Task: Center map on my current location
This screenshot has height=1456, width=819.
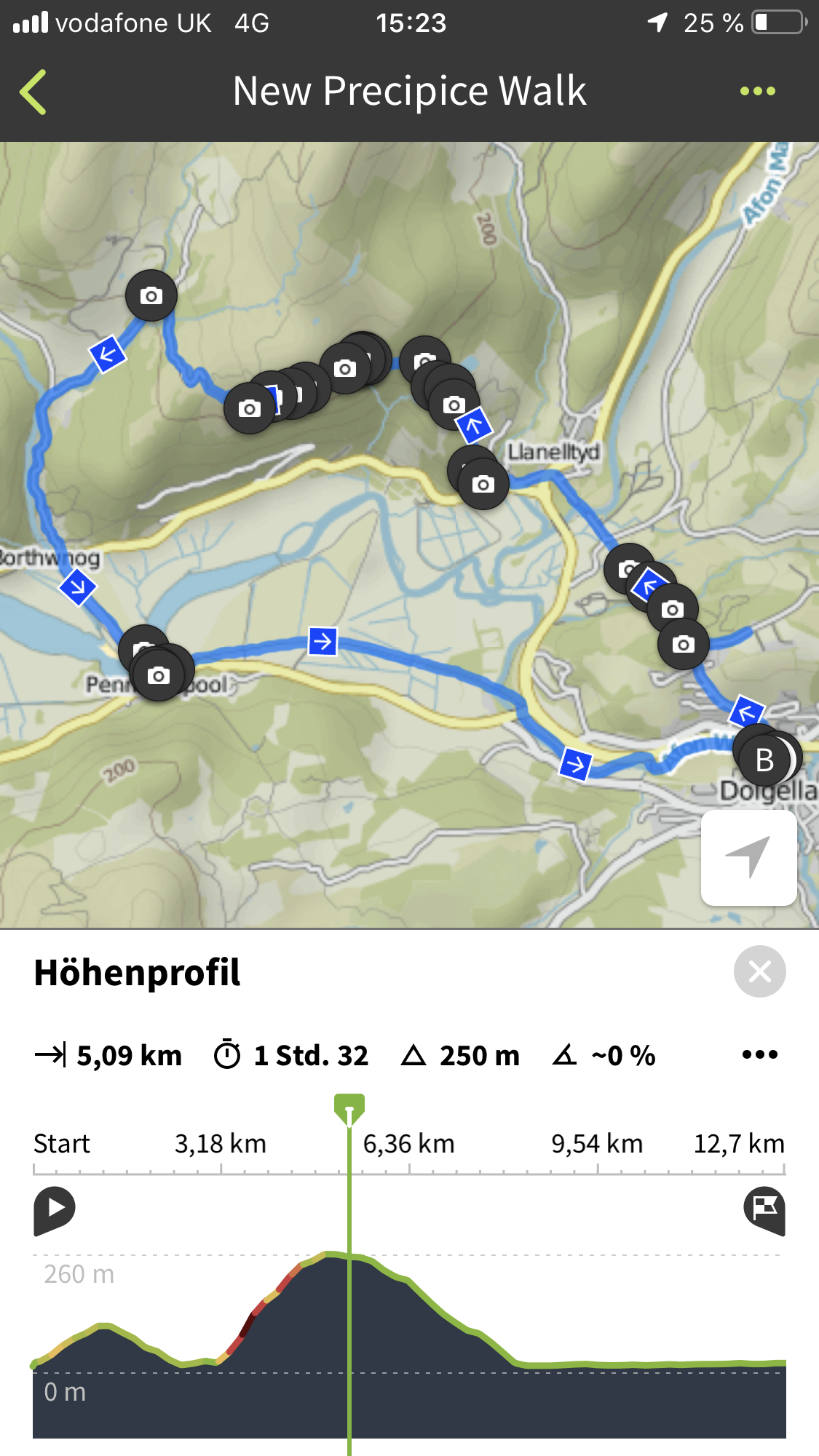Action: [x=748, y=858]
